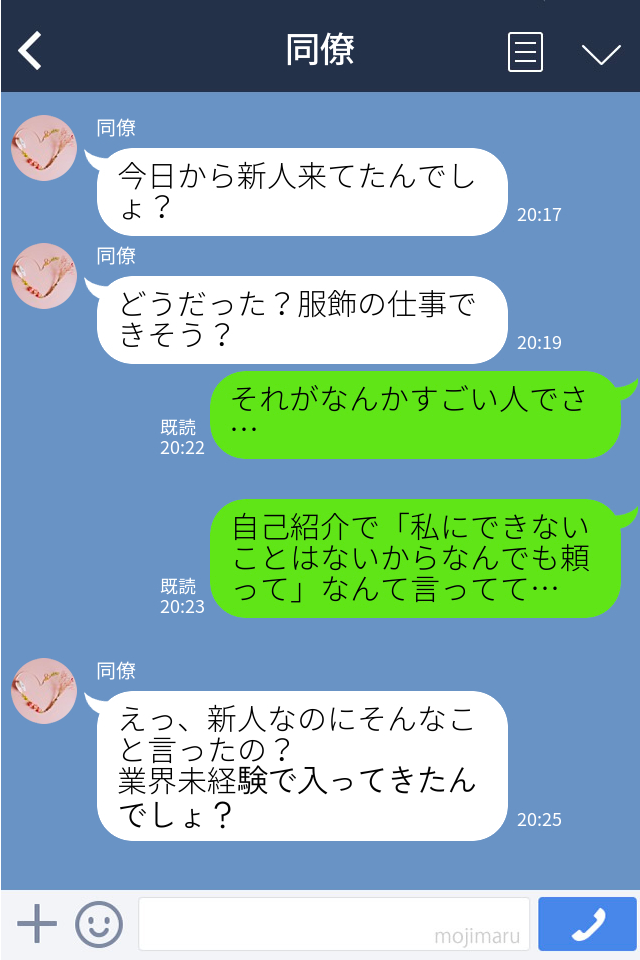Expand the chat options chevron
Screen dimensions: 640x960
pyautogui.click(x=601, y=53)
